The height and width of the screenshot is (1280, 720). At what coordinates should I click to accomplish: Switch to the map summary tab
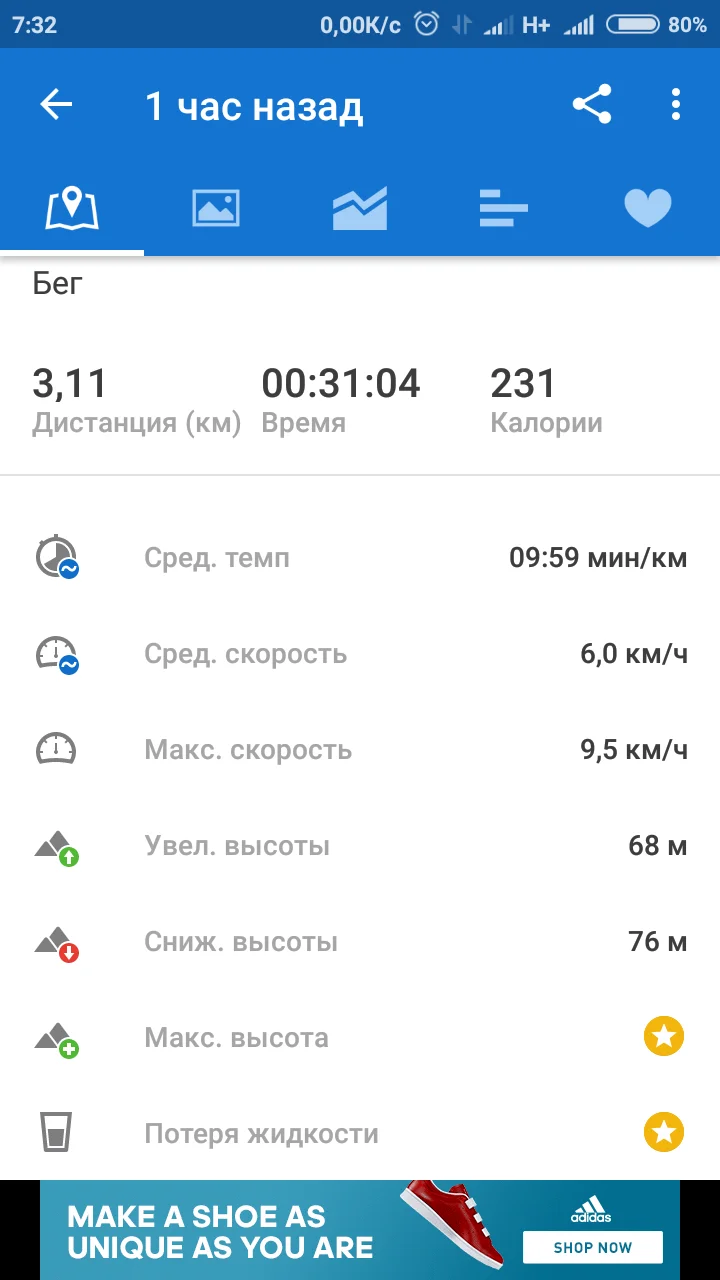(72, 209)
